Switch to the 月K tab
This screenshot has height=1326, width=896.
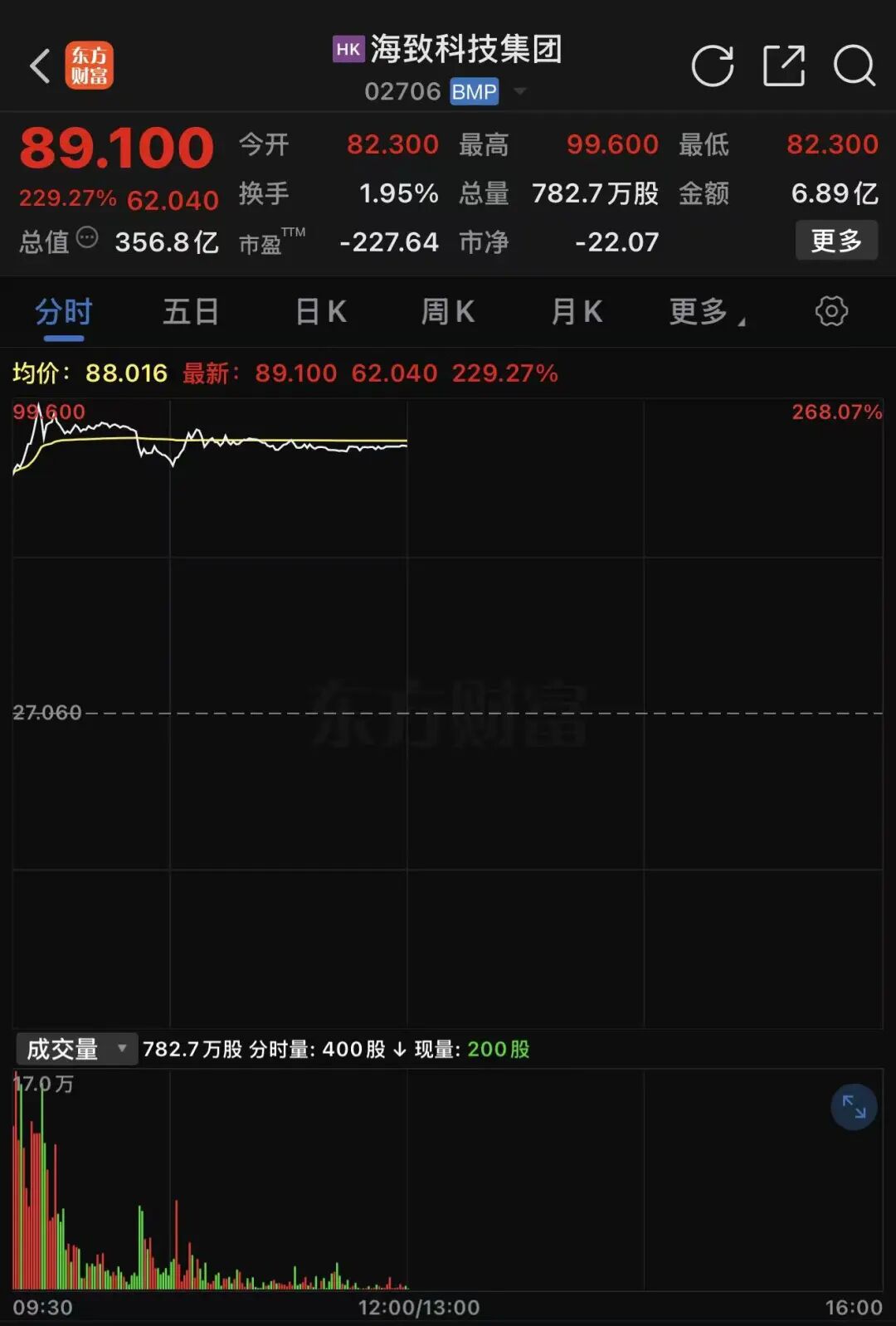575,311
